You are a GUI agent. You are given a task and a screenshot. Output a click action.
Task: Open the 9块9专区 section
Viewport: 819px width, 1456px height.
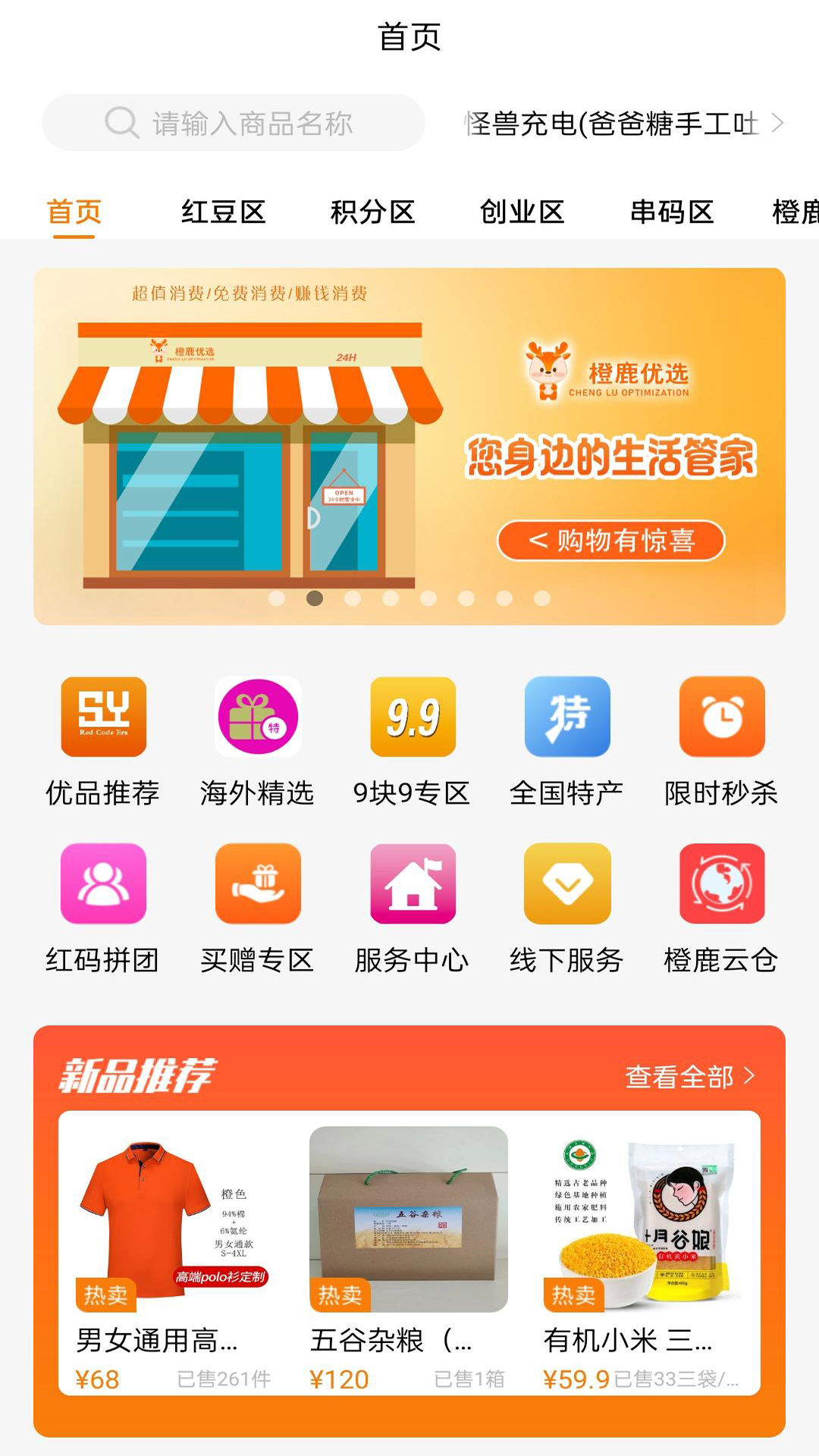click(412, 718)
